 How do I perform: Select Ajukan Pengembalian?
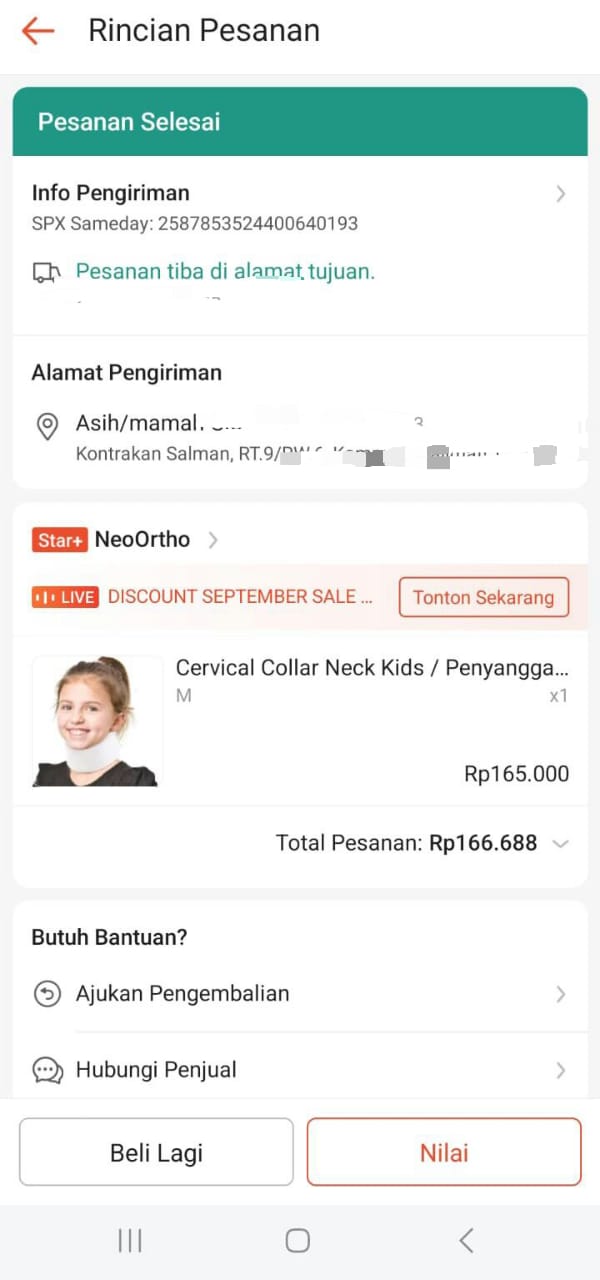[300, 994]
